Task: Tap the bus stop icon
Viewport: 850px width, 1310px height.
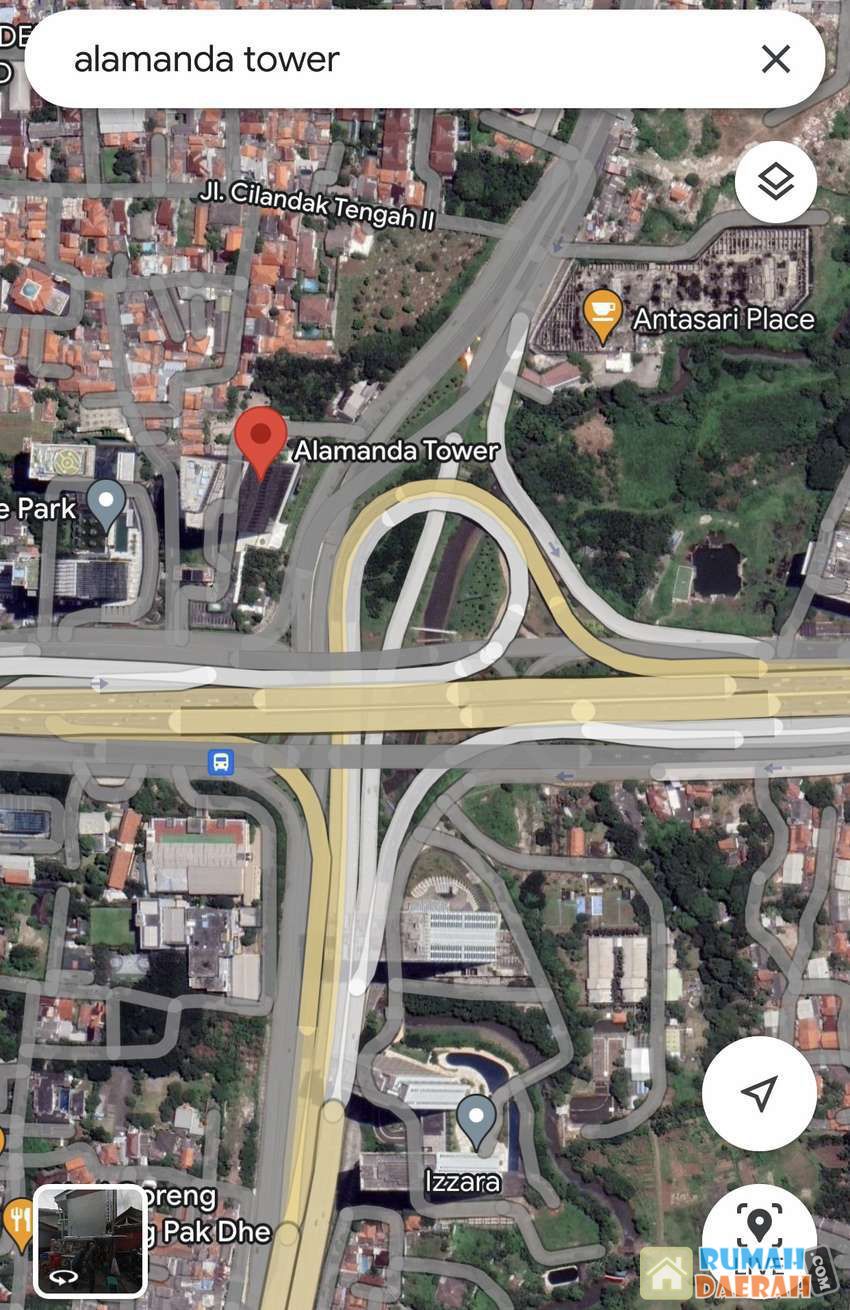Action: tap(221, 762)
